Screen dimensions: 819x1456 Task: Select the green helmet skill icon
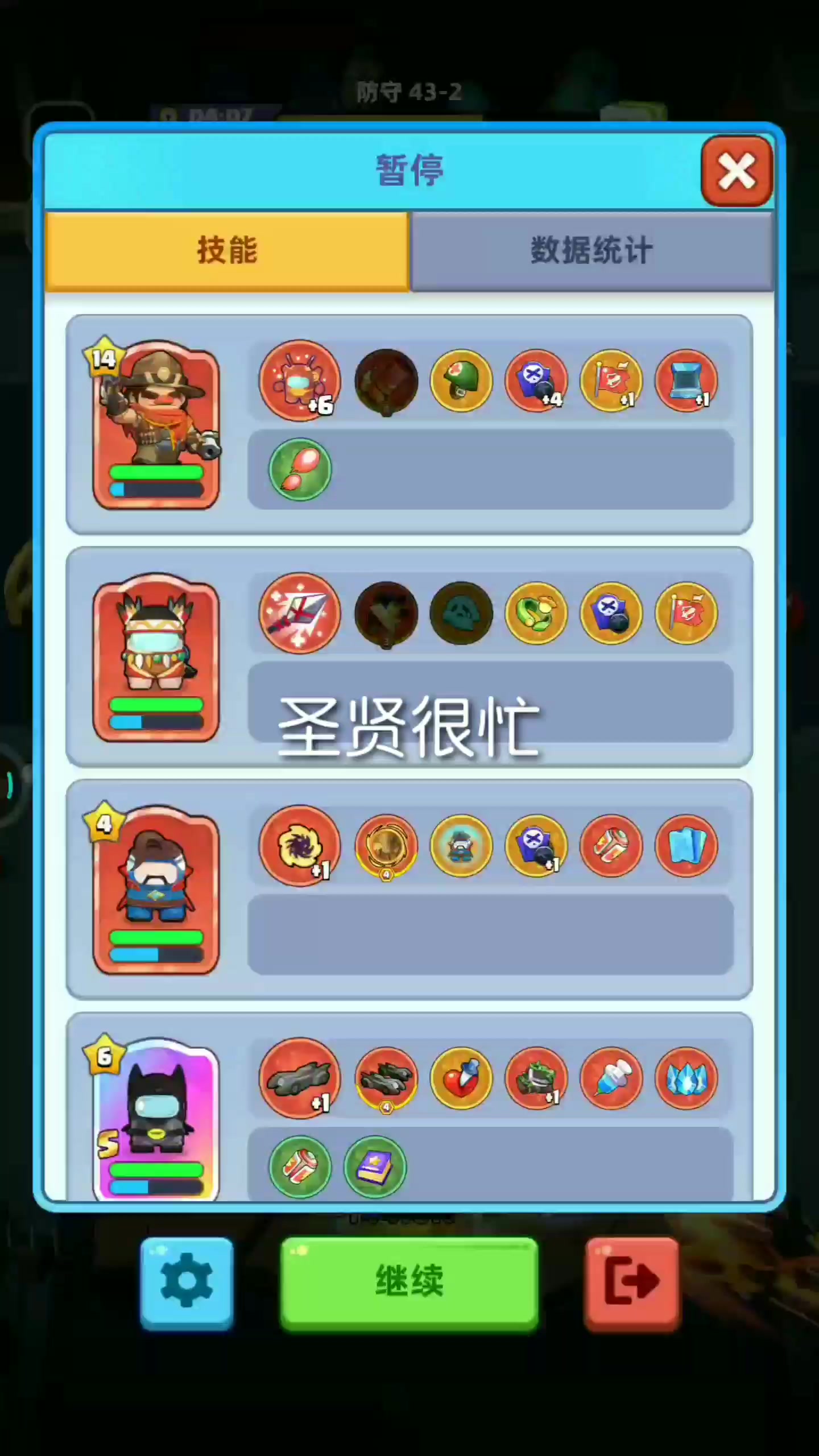tap(461, 381)
